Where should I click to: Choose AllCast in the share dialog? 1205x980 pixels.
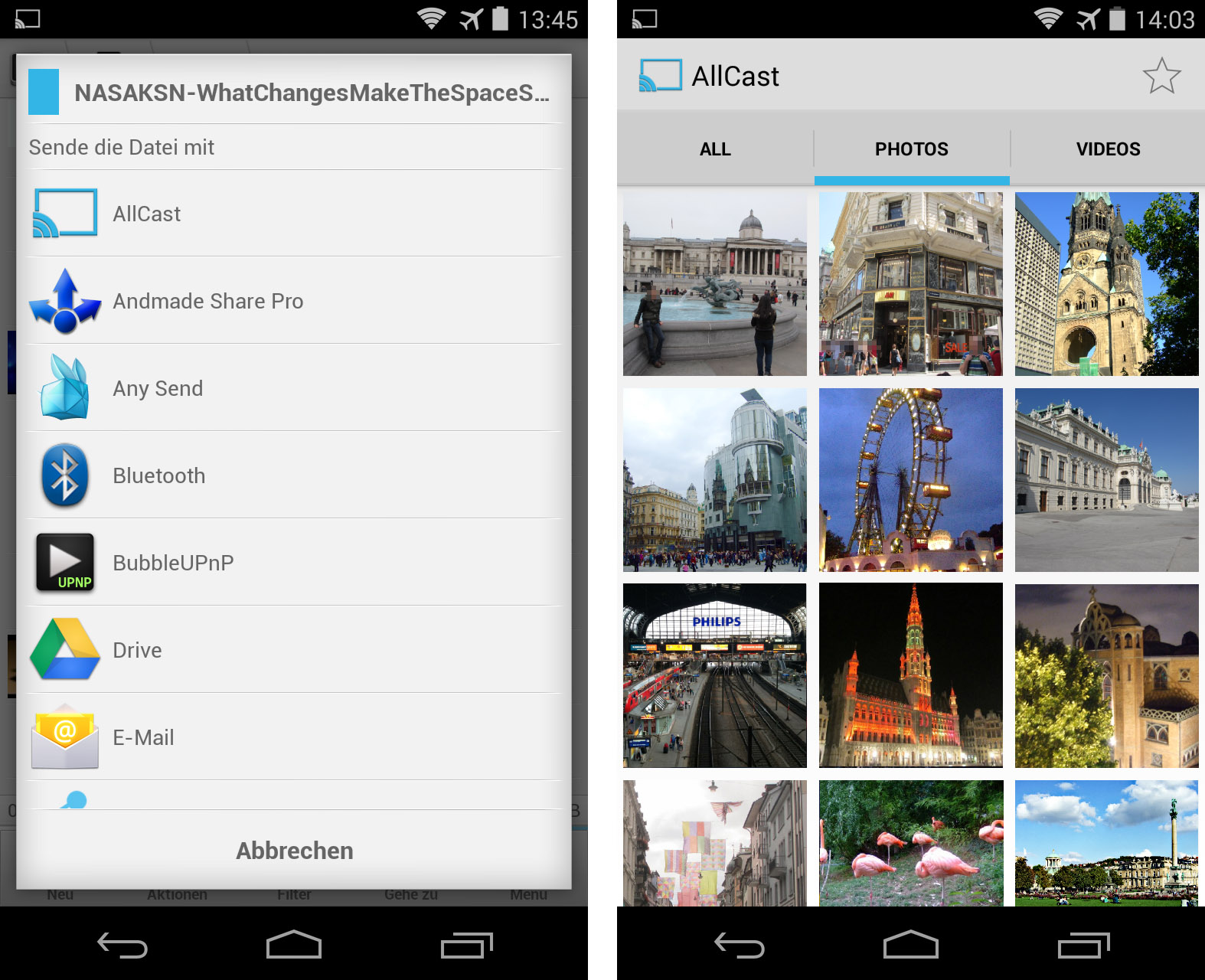click(x=294, y=214)
